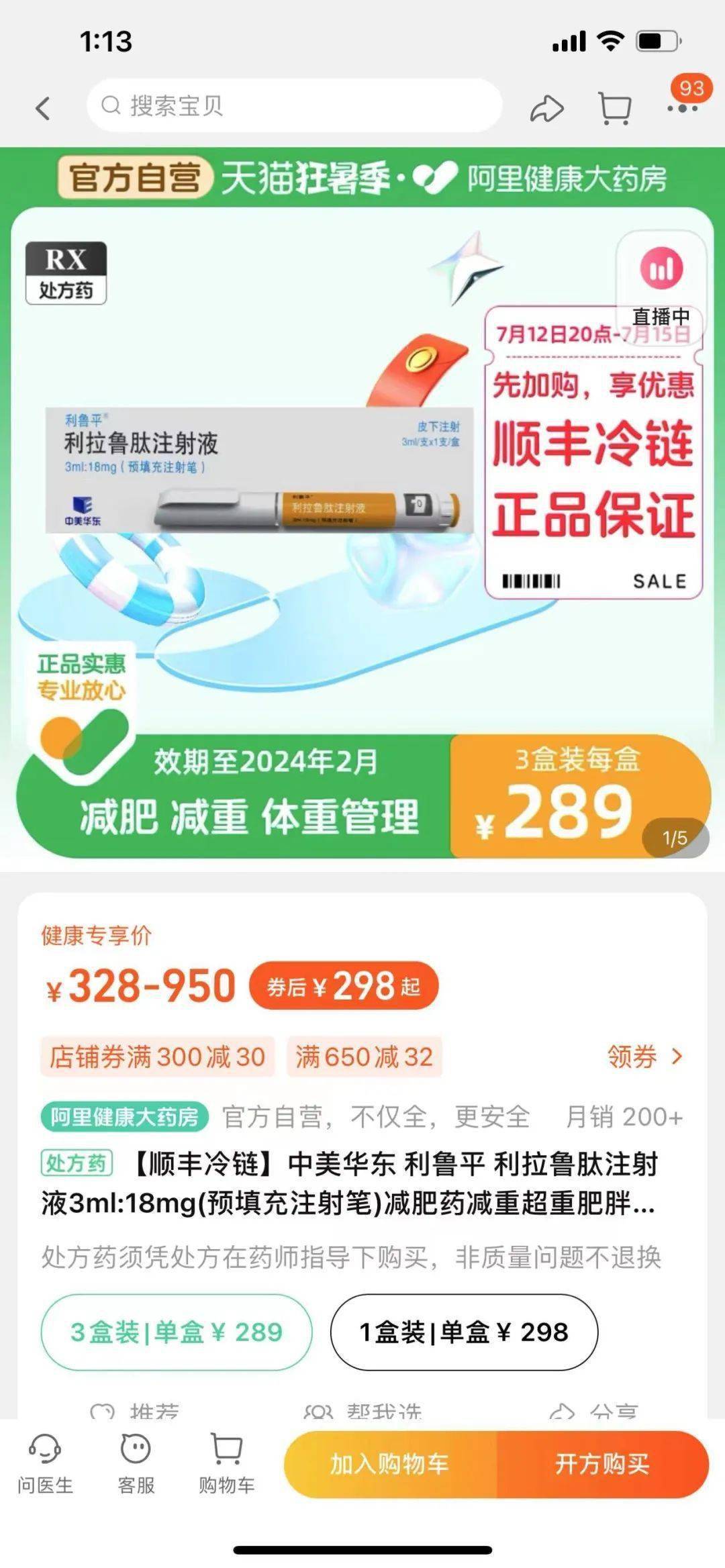The height and width of the screenshot is (1568, 725).
Task: Open the shopping cart icon in the top bar
Action: click(615, 108)
